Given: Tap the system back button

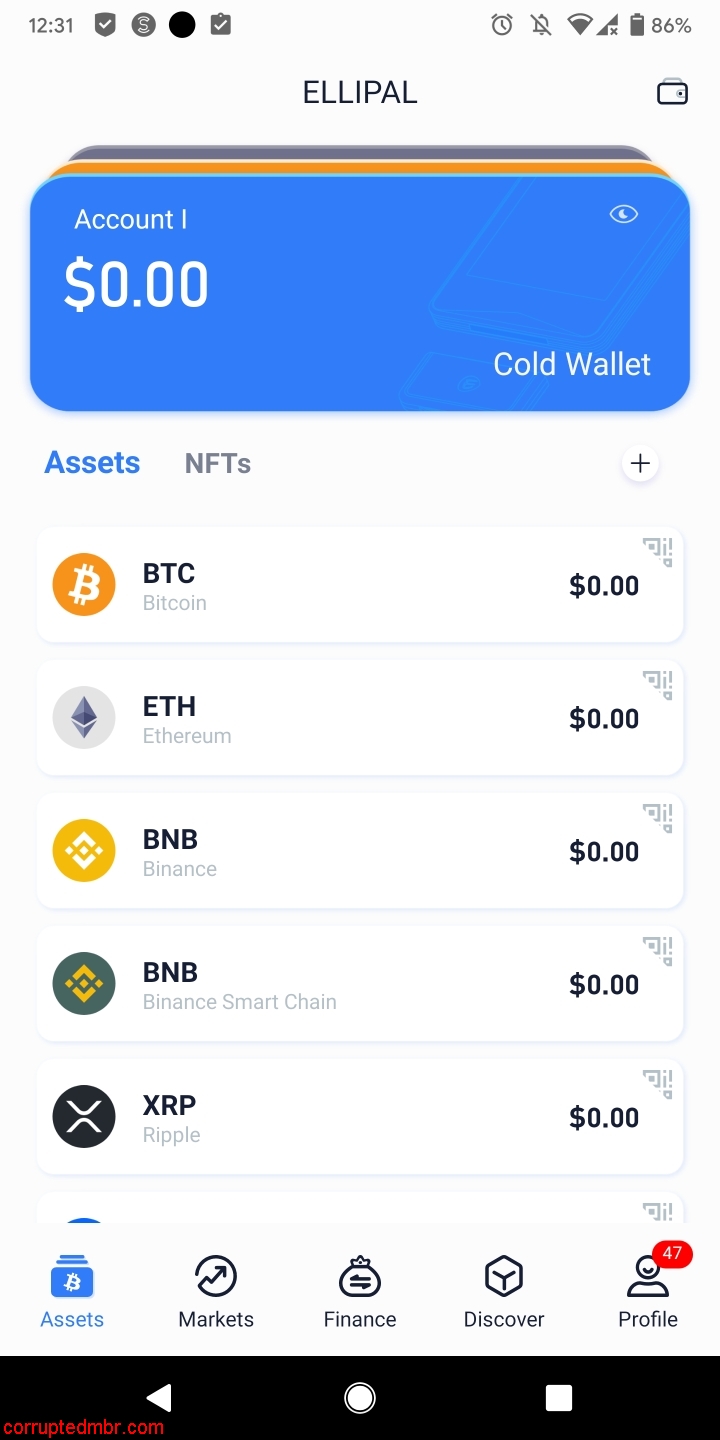Looking at the screenshot, I should pyautogui.click(x=159, y=1397).
